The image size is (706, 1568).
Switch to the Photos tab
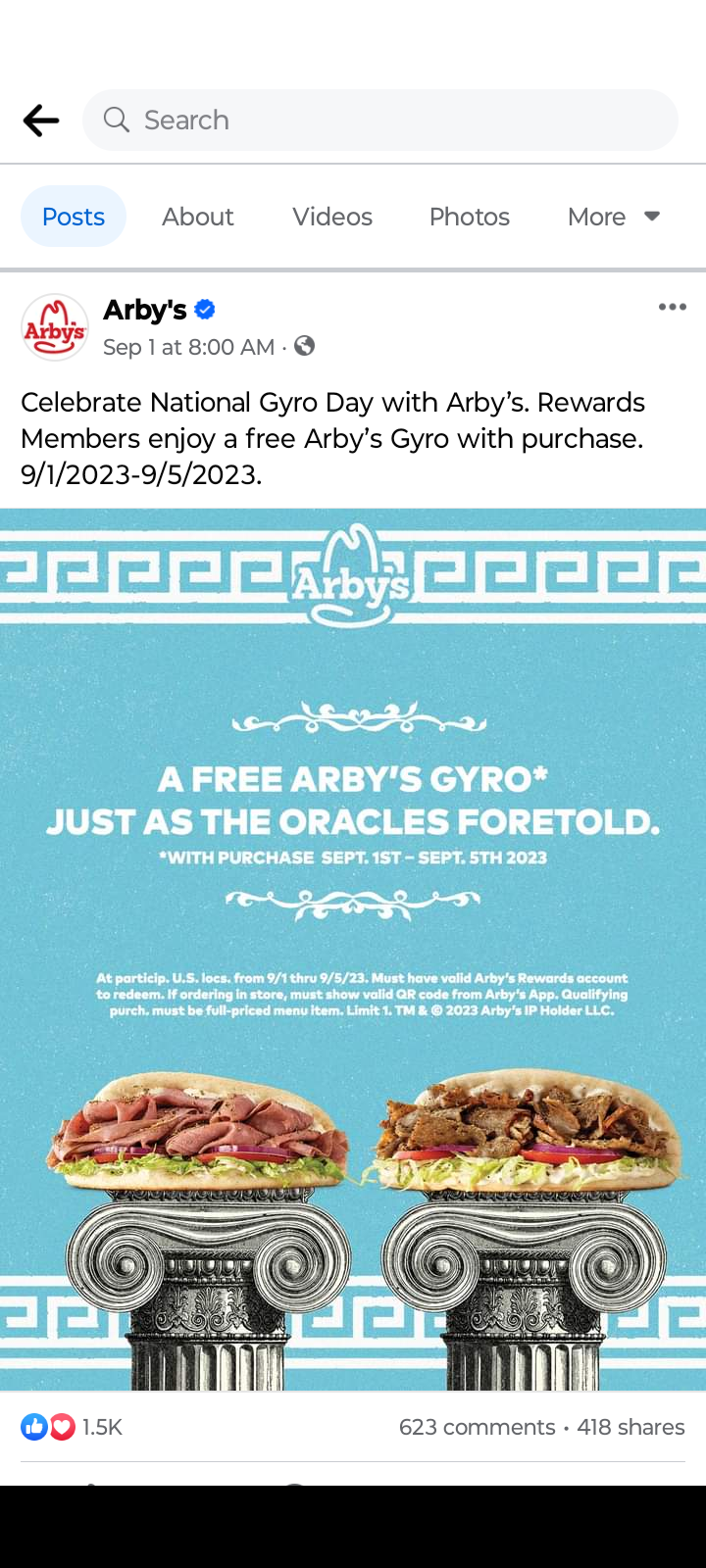point(469,217)
